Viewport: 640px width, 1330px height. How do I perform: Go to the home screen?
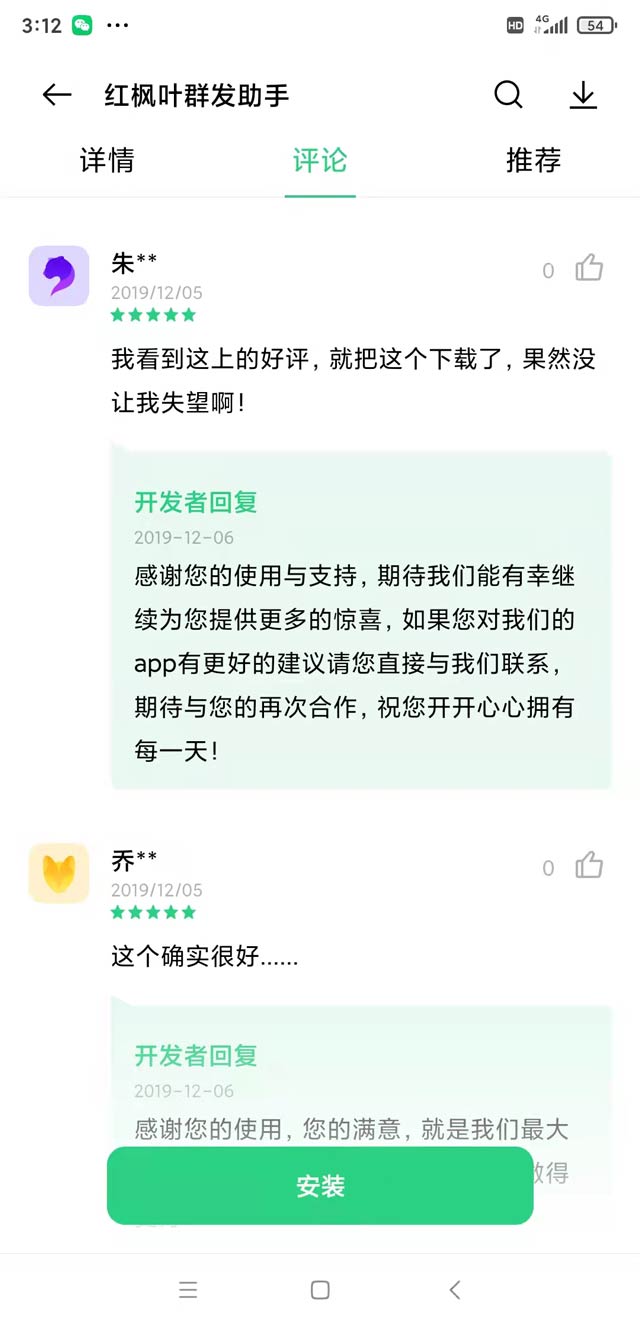pyautogui.click(x=320, y=1290)
